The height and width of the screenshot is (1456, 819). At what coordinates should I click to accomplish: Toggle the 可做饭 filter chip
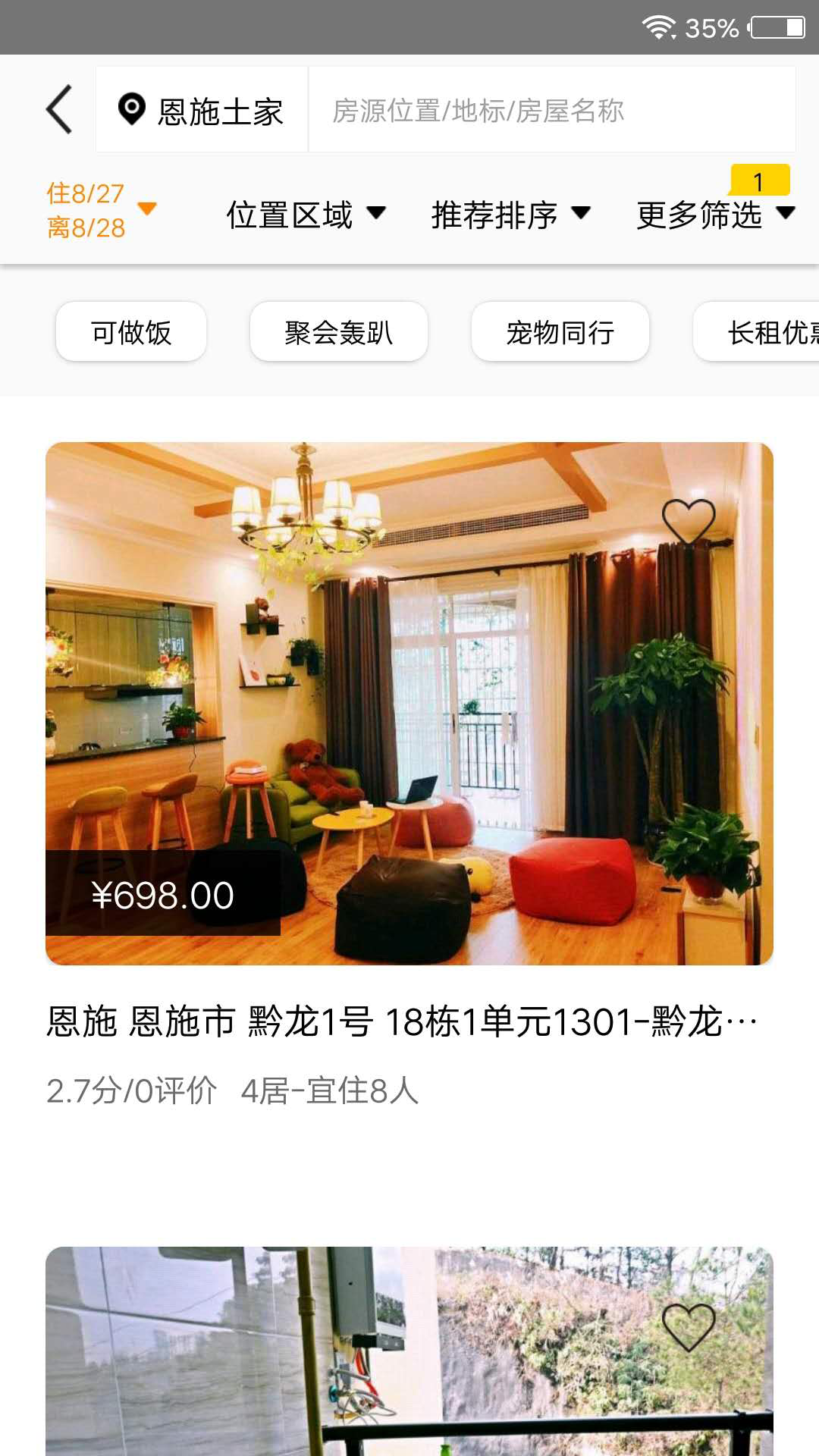pyautogui.click(x=130, y=331)
